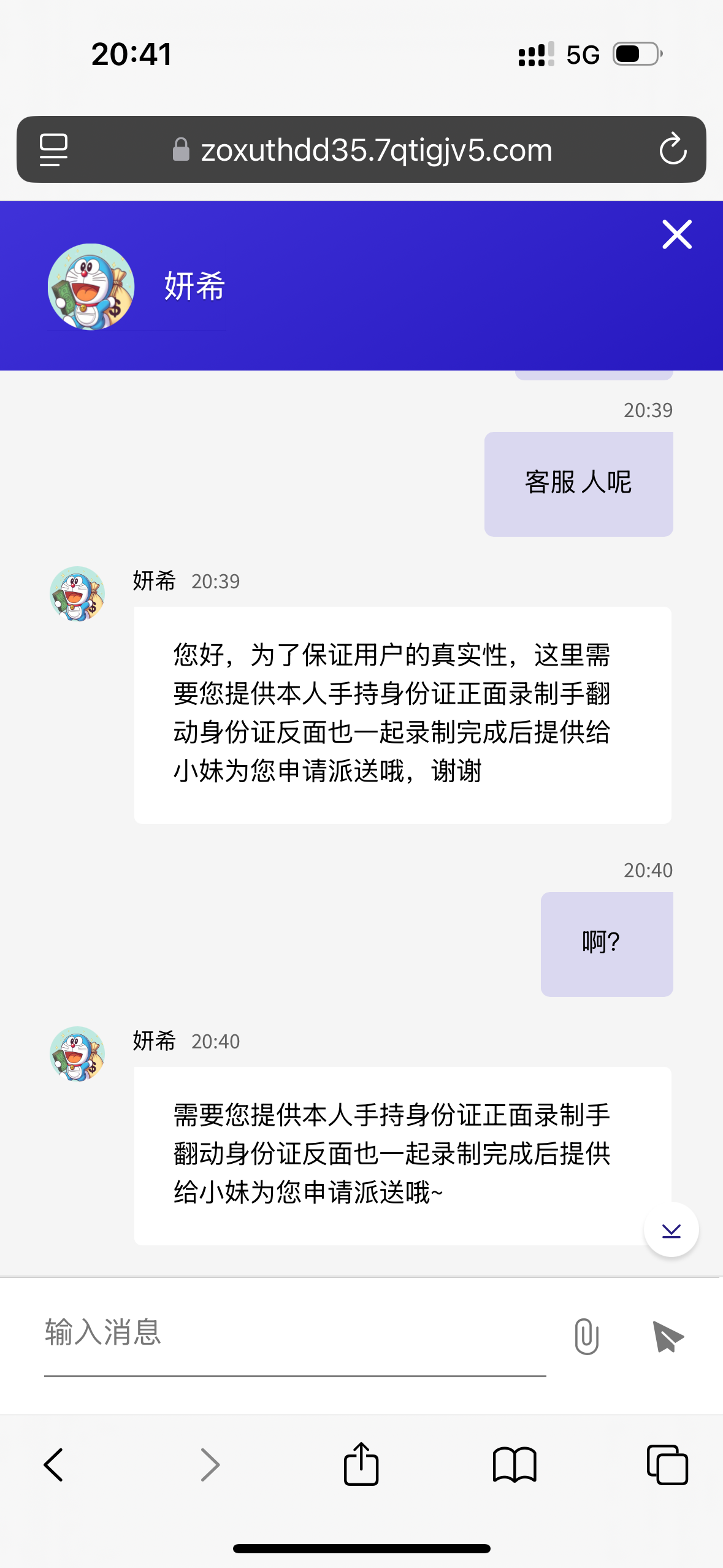Share this page from the toolbar
This screenshot has height=1568, width=723.
pyautogui.click(x=361, y=1464)
